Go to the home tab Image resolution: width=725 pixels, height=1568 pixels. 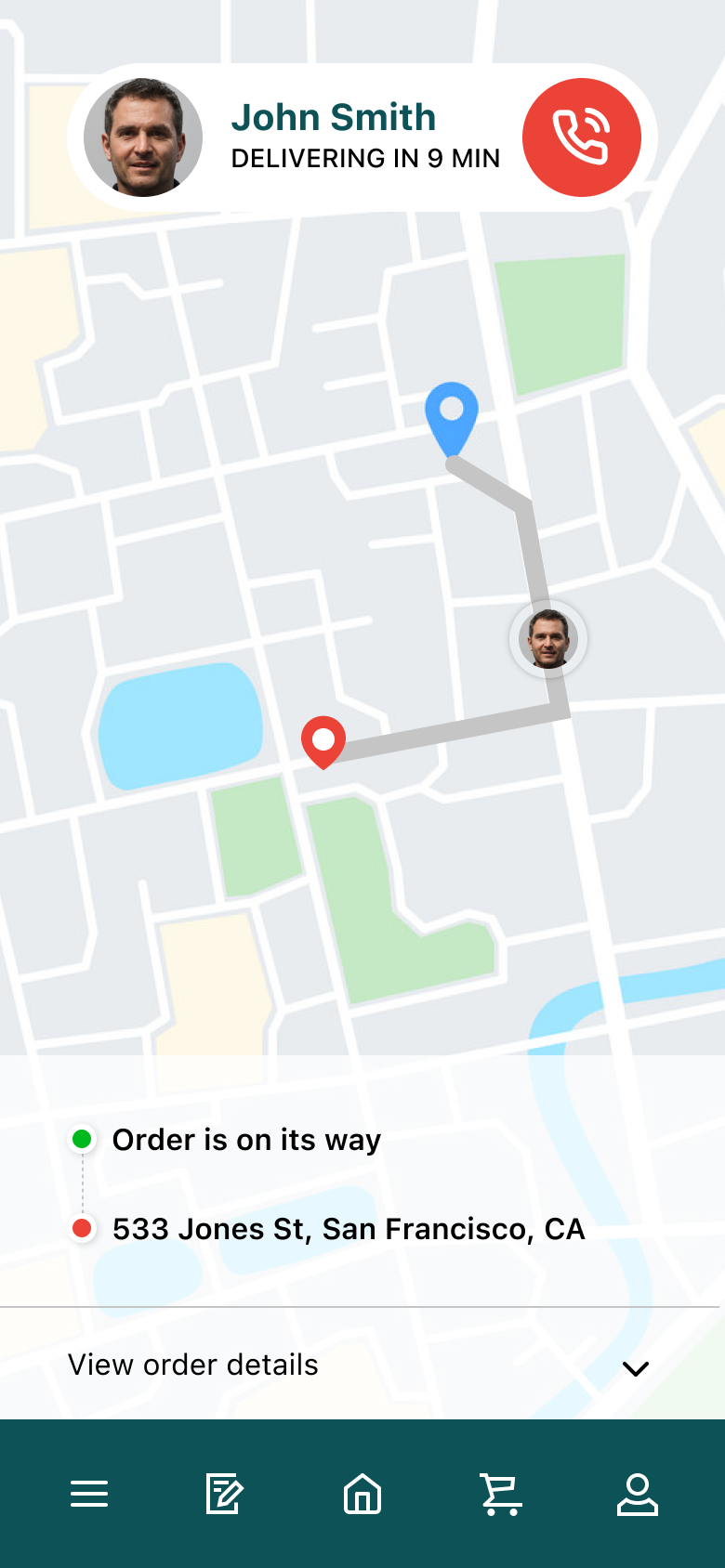coord(362,1494)
